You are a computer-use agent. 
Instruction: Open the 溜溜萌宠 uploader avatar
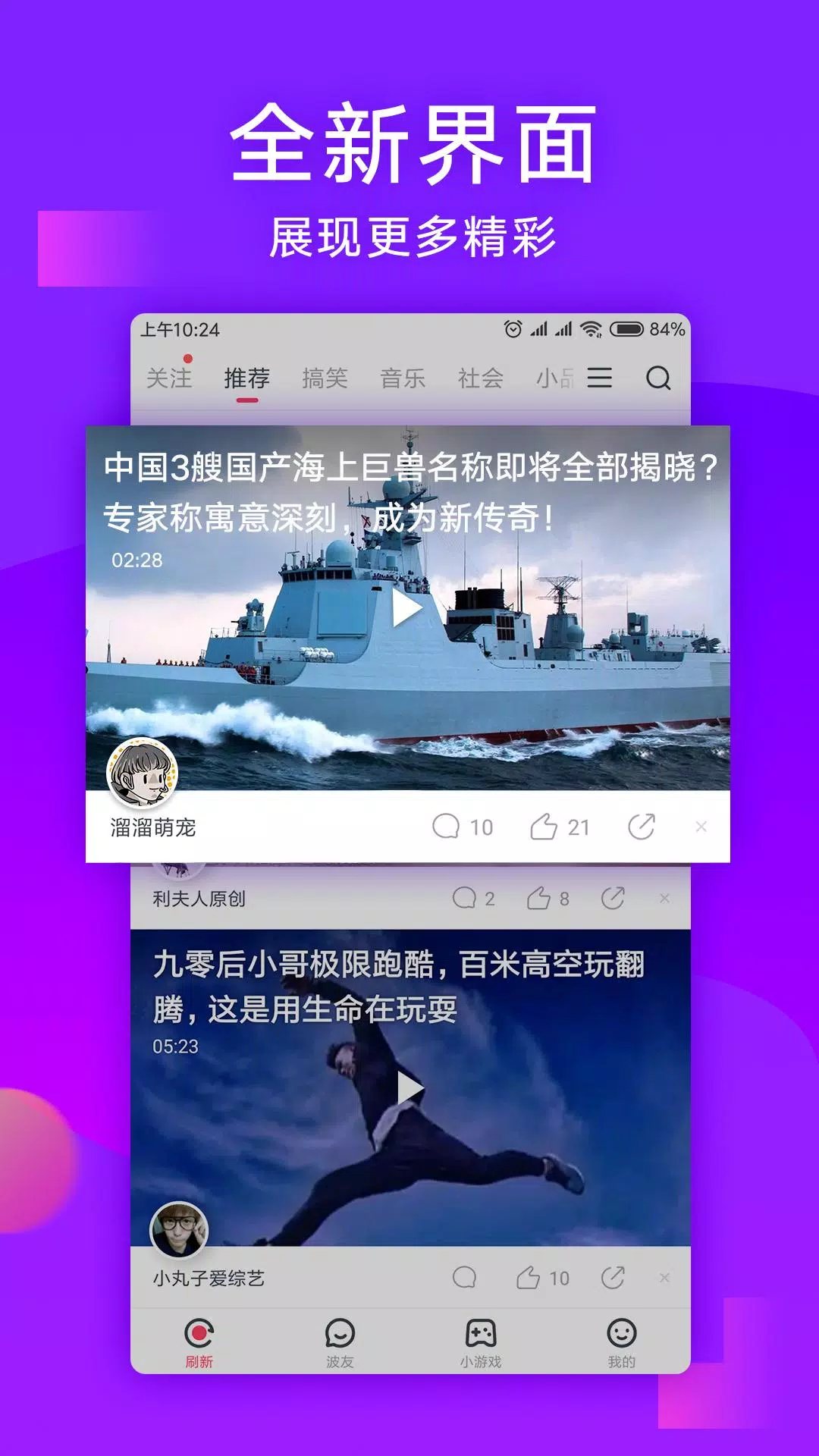click(x=141, y=775)
